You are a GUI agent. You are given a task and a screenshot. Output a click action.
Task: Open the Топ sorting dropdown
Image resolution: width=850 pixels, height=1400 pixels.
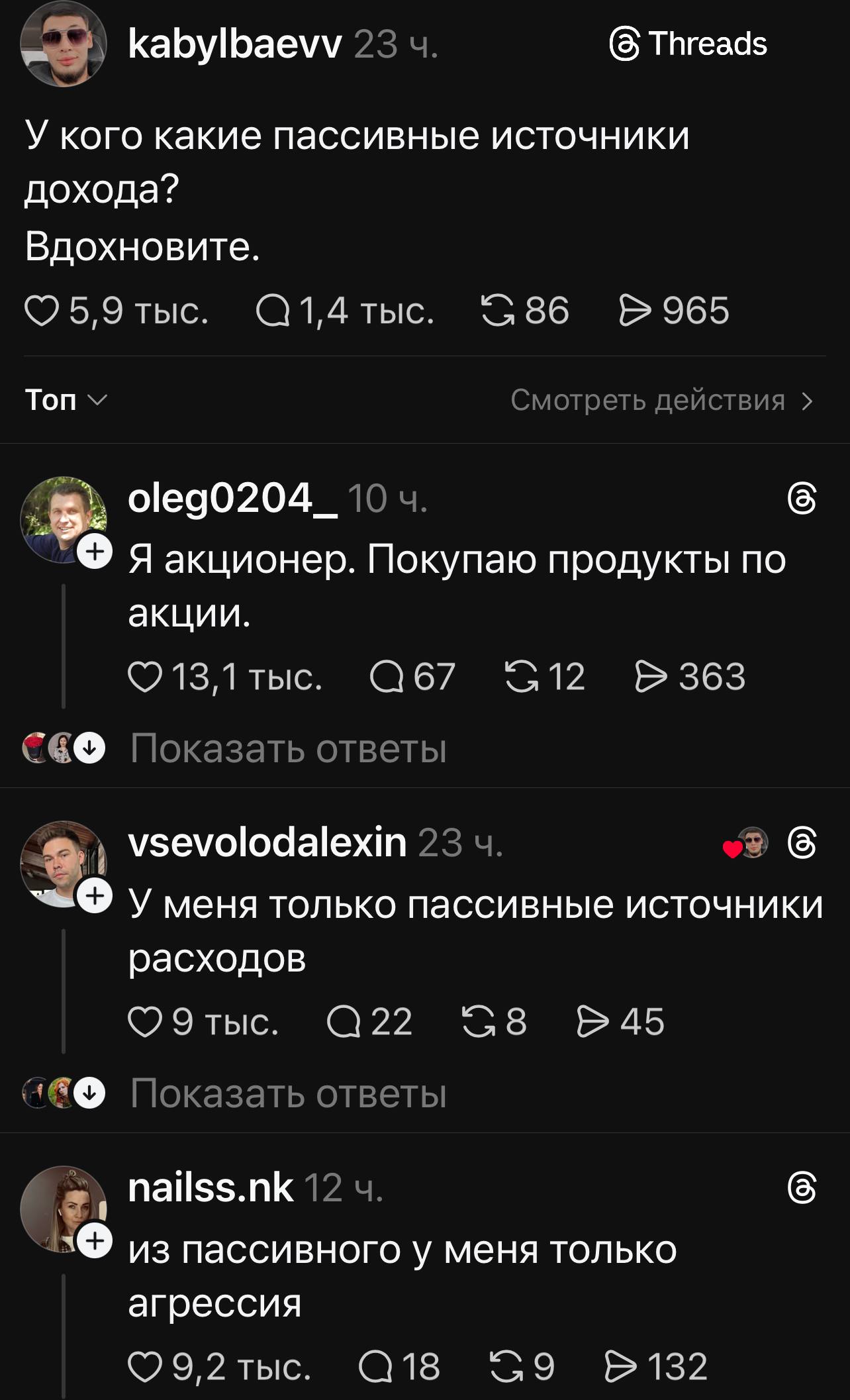[x=66, y=400]
